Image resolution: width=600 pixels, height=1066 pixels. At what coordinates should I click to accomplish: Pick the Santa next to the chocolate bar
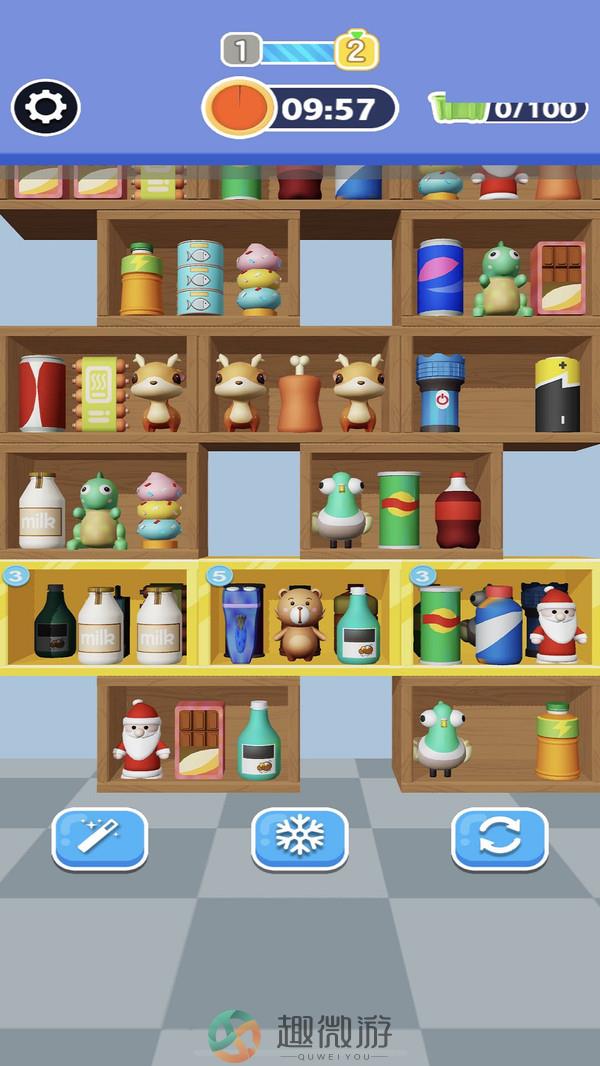point(141,740)
